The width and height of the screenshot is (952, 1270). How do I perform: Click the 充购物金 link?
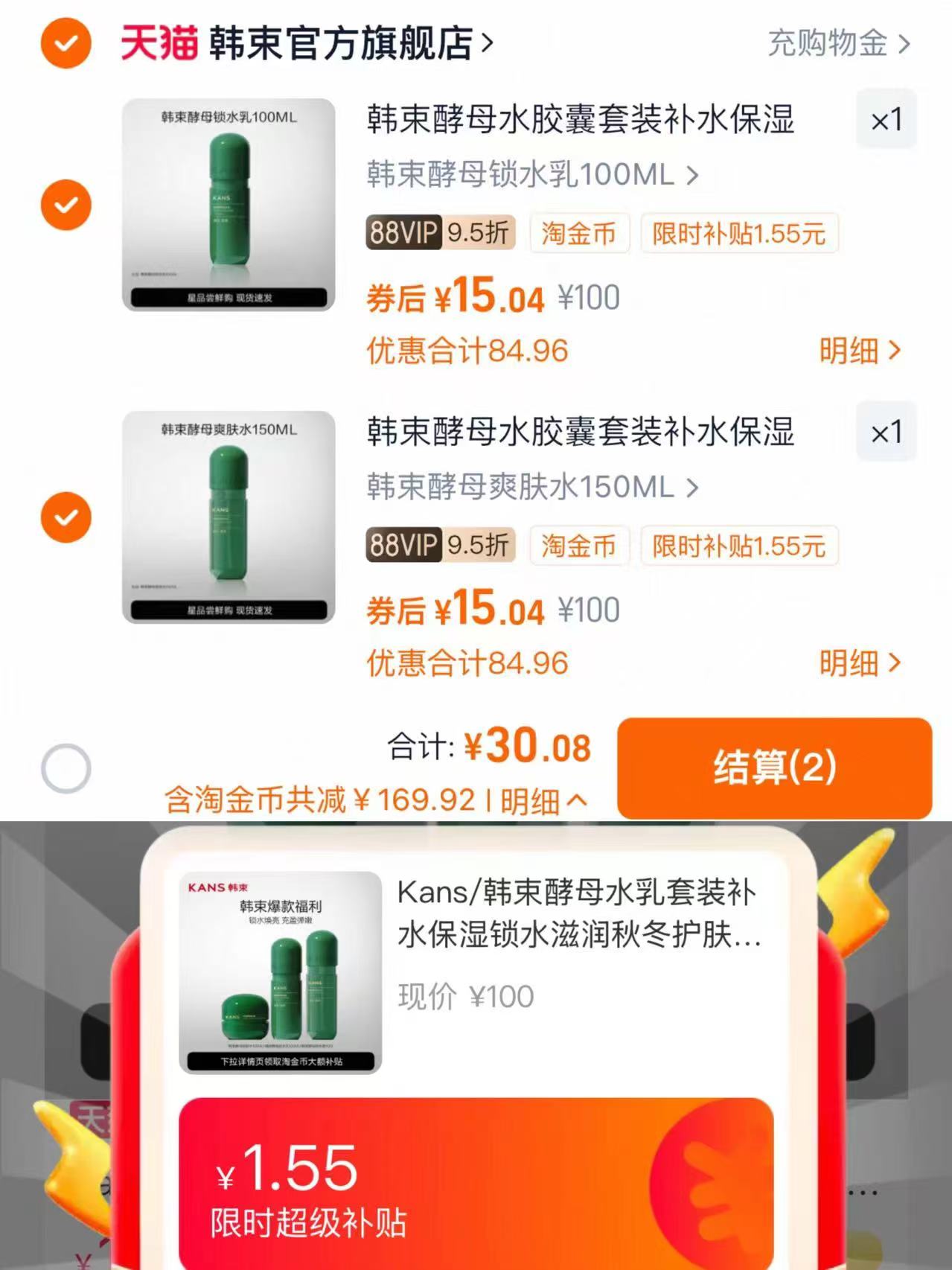coord(828,45)
